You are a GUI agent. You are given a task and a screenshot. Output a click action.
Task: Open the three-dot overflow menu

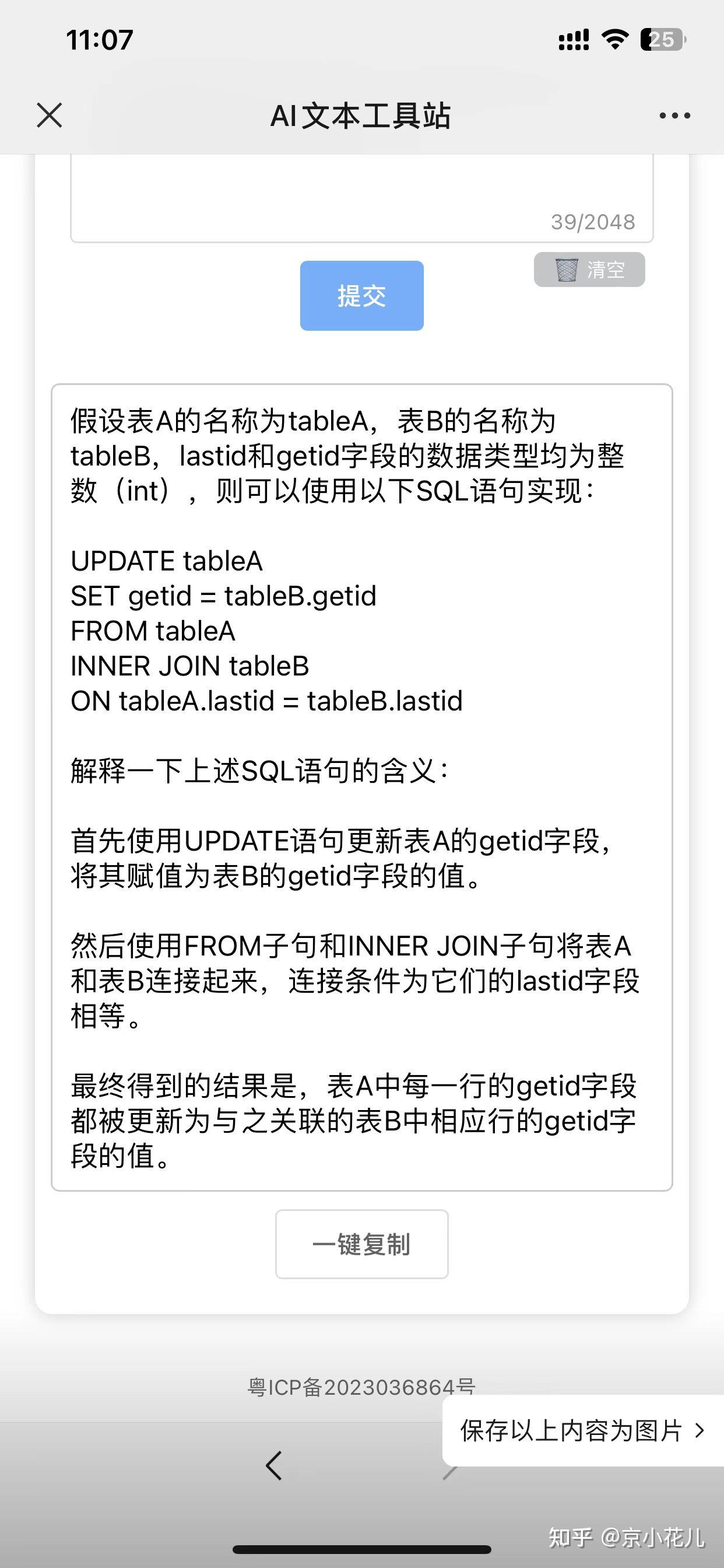674,115
